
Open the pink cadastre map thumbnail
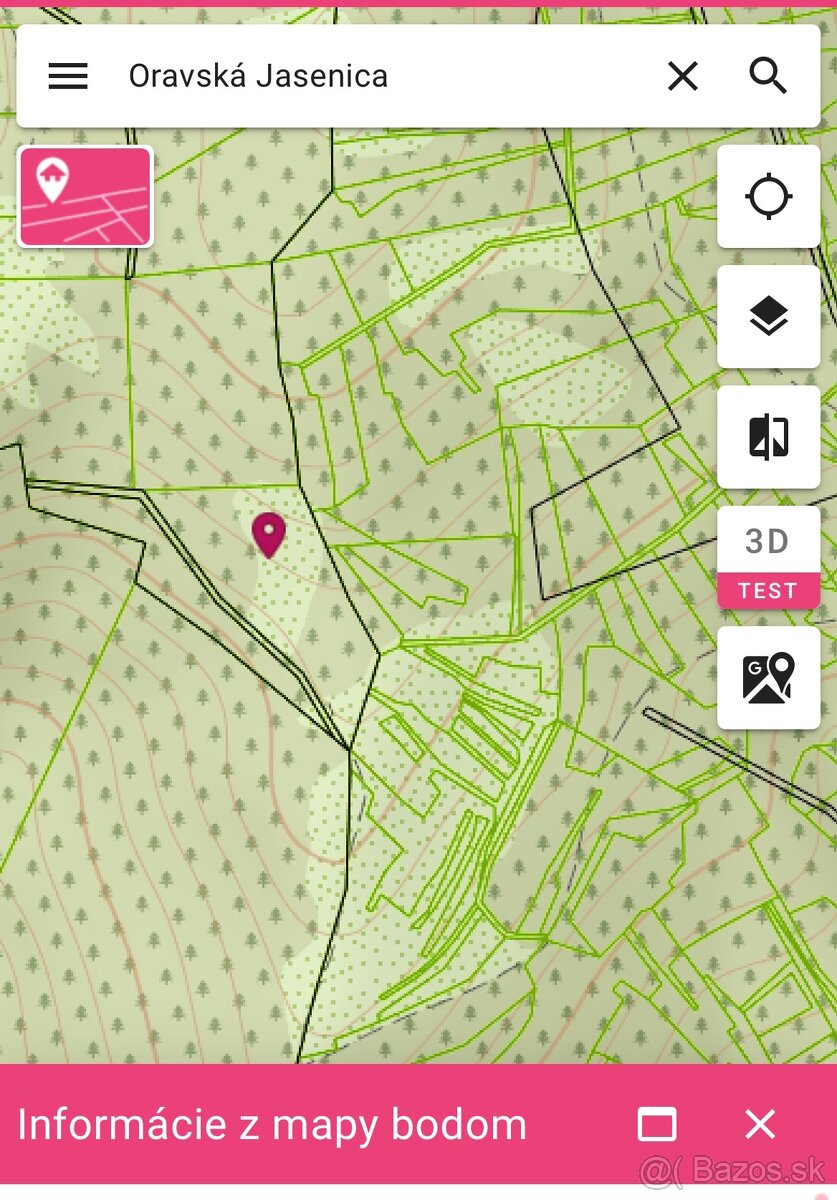coord(85,196)
